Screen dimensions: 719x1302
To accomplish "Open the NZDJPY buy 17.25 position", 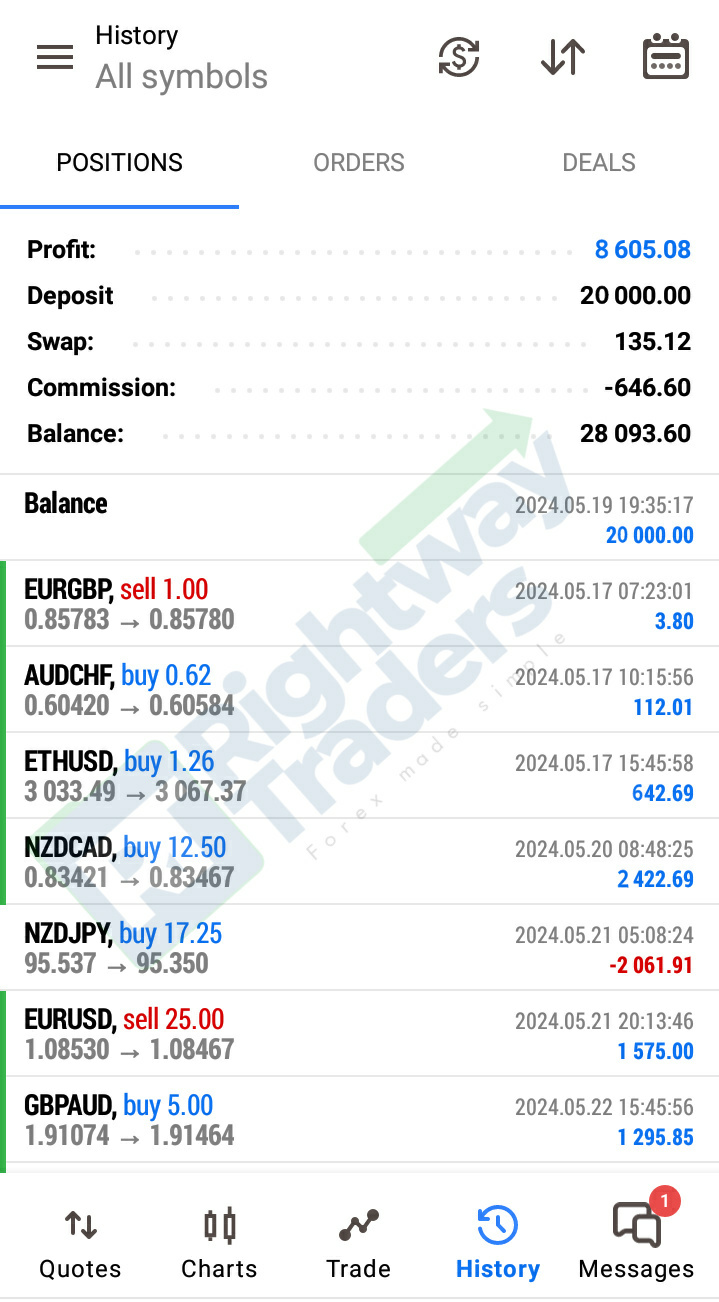I will point(359,948).
